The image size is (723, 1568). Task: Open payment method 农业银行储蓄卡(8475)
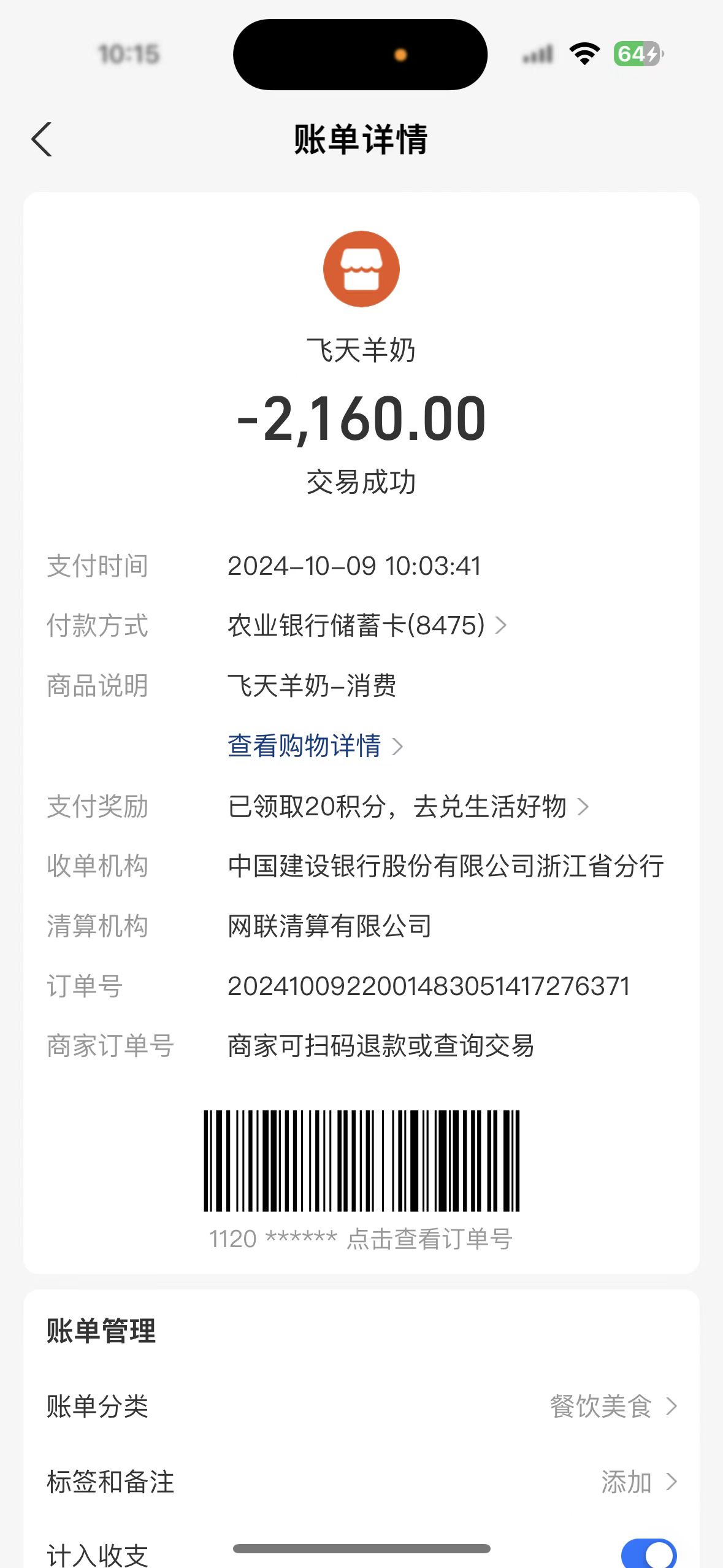[367, 626]
